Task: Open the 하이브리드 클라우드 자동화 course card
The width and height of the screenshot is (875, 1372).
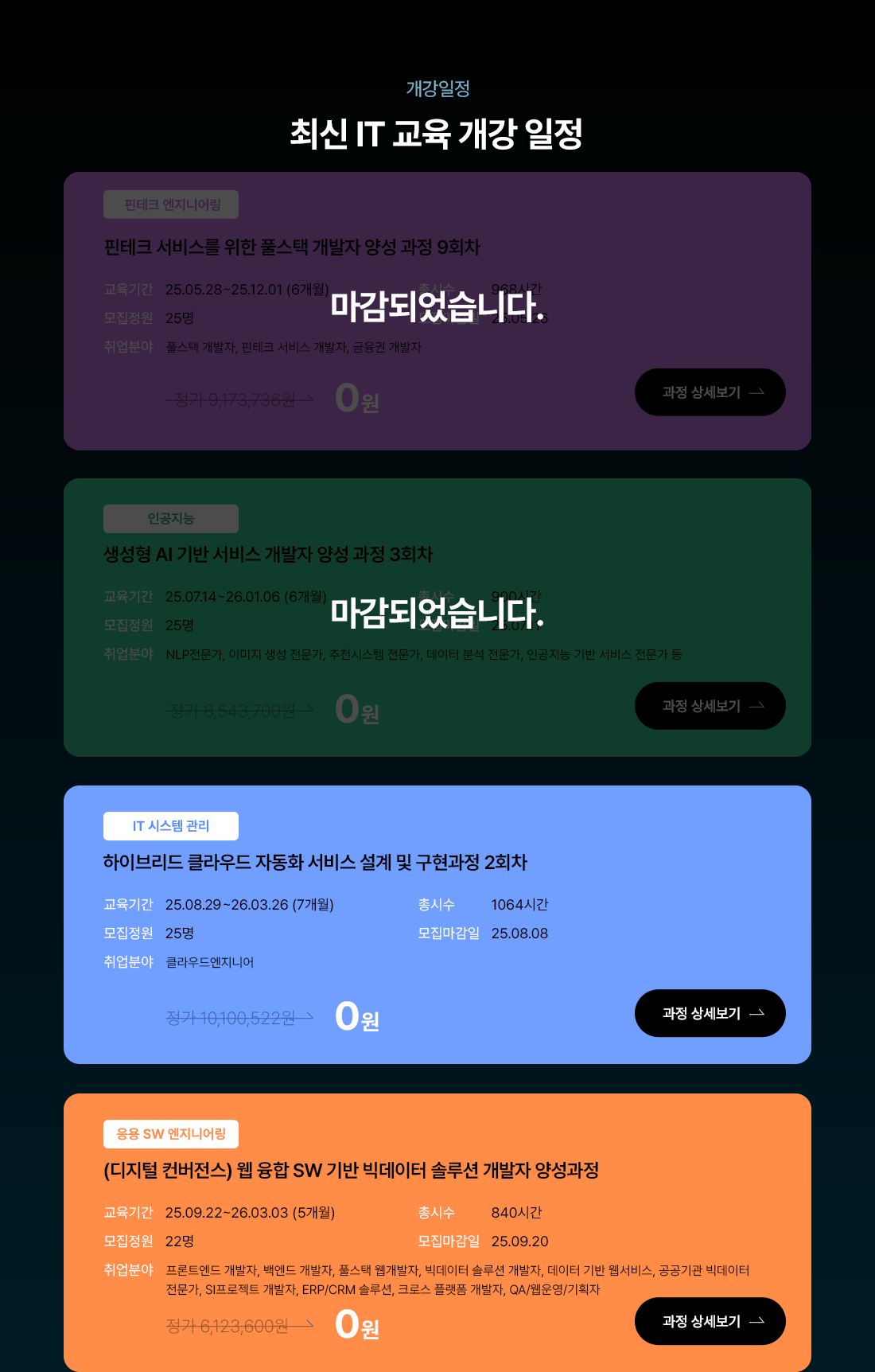Action: pyautogui.click(x=315, y=863)
